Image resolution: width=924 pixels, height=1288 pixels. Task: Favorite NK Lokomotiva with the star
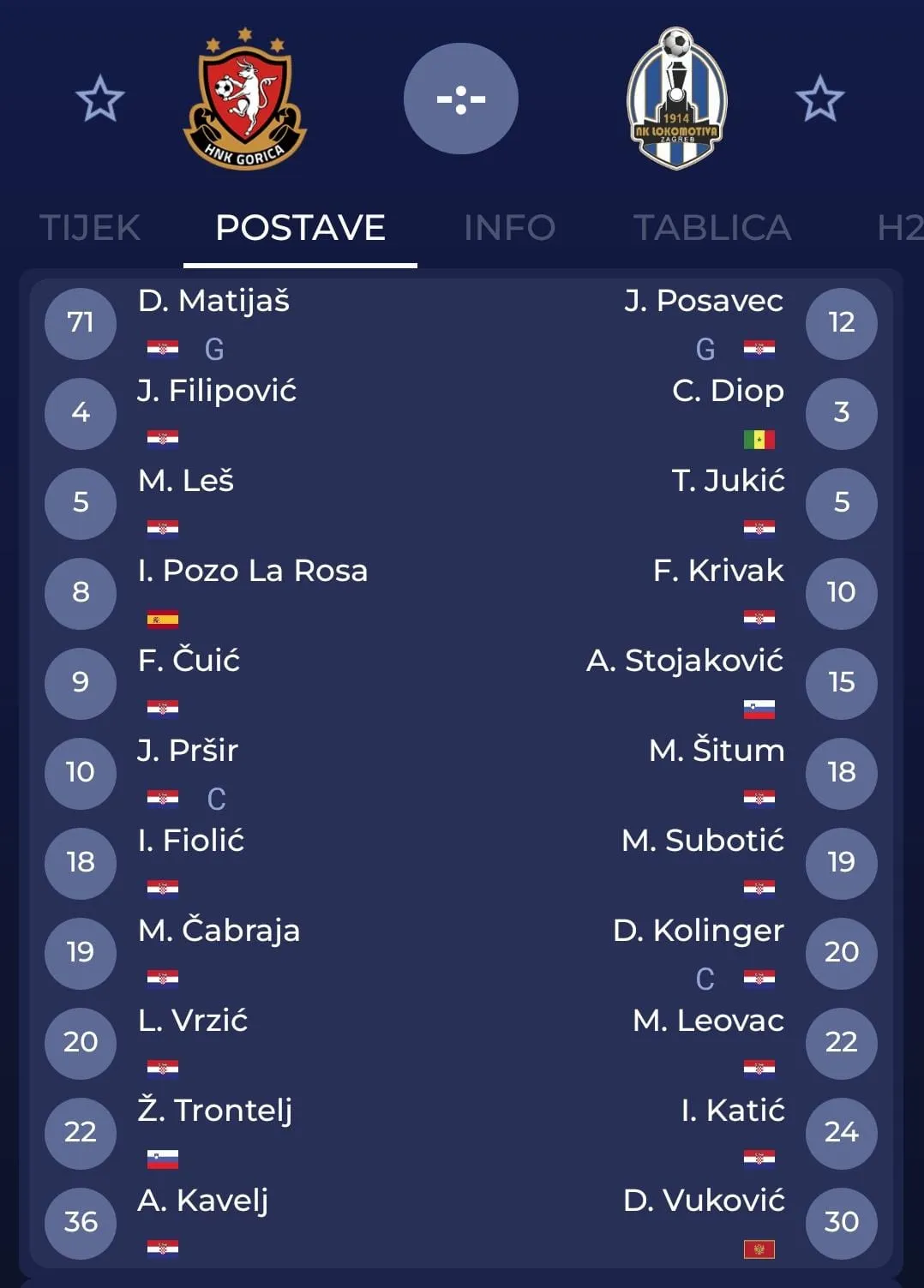click(x=820, y=99)
